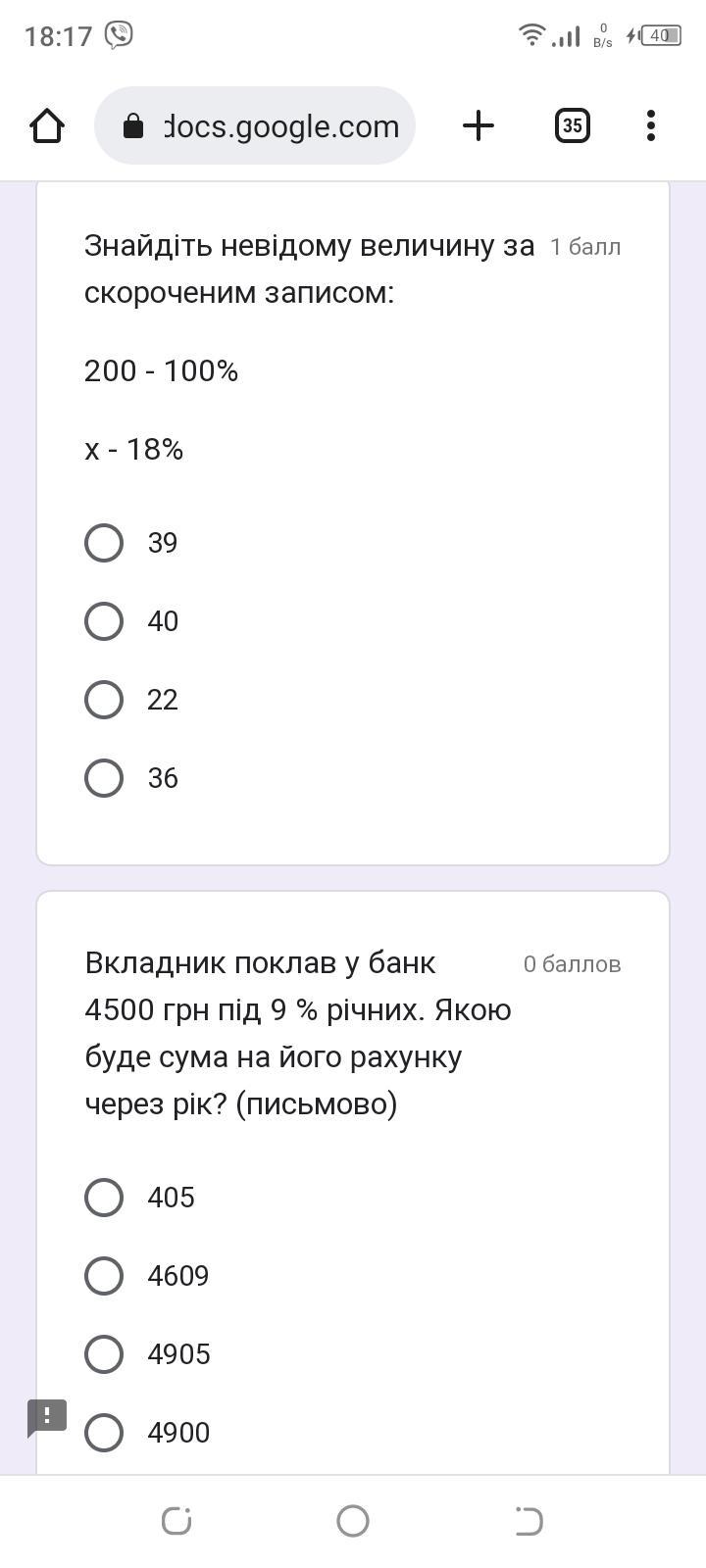Tap the report problem flag icon
706x1568 pixels.
point(46,1418)
